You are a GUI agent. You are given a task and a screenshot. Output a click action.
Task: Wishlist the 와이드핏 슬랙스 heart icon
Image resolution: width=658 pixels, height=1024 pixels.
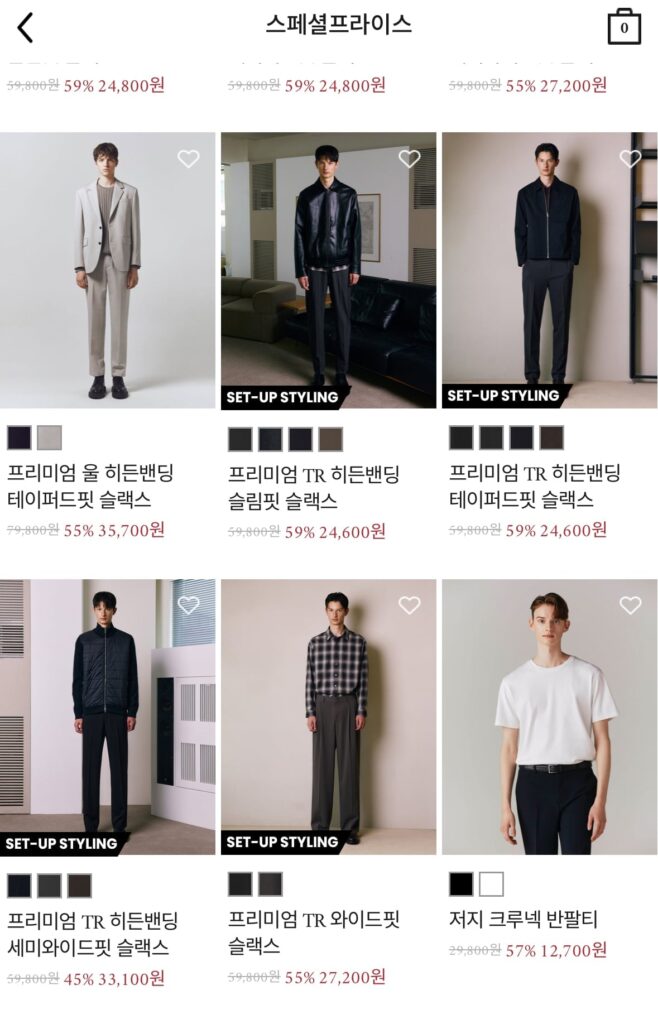[x=409, y=605]
